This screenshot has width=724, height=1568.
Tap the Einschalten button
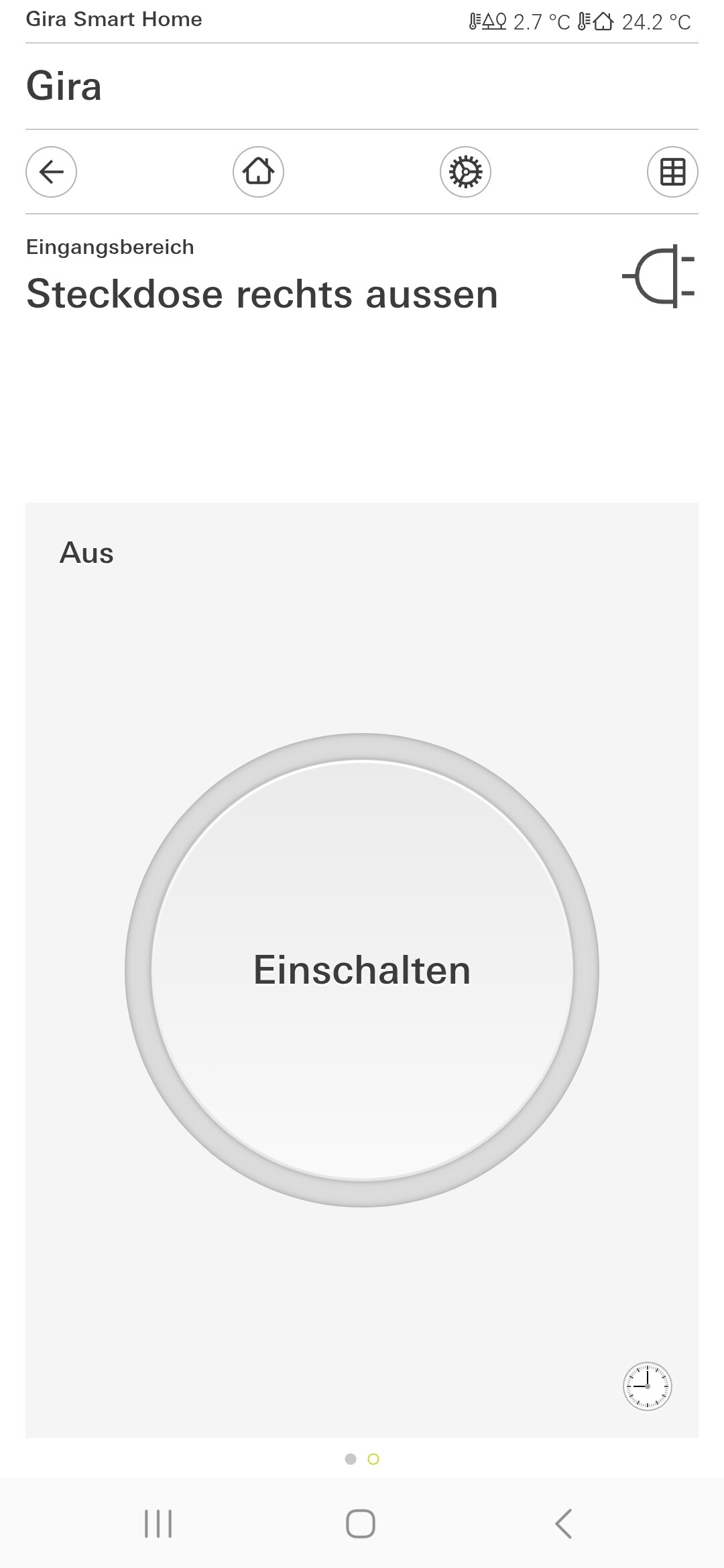point(362,970)
